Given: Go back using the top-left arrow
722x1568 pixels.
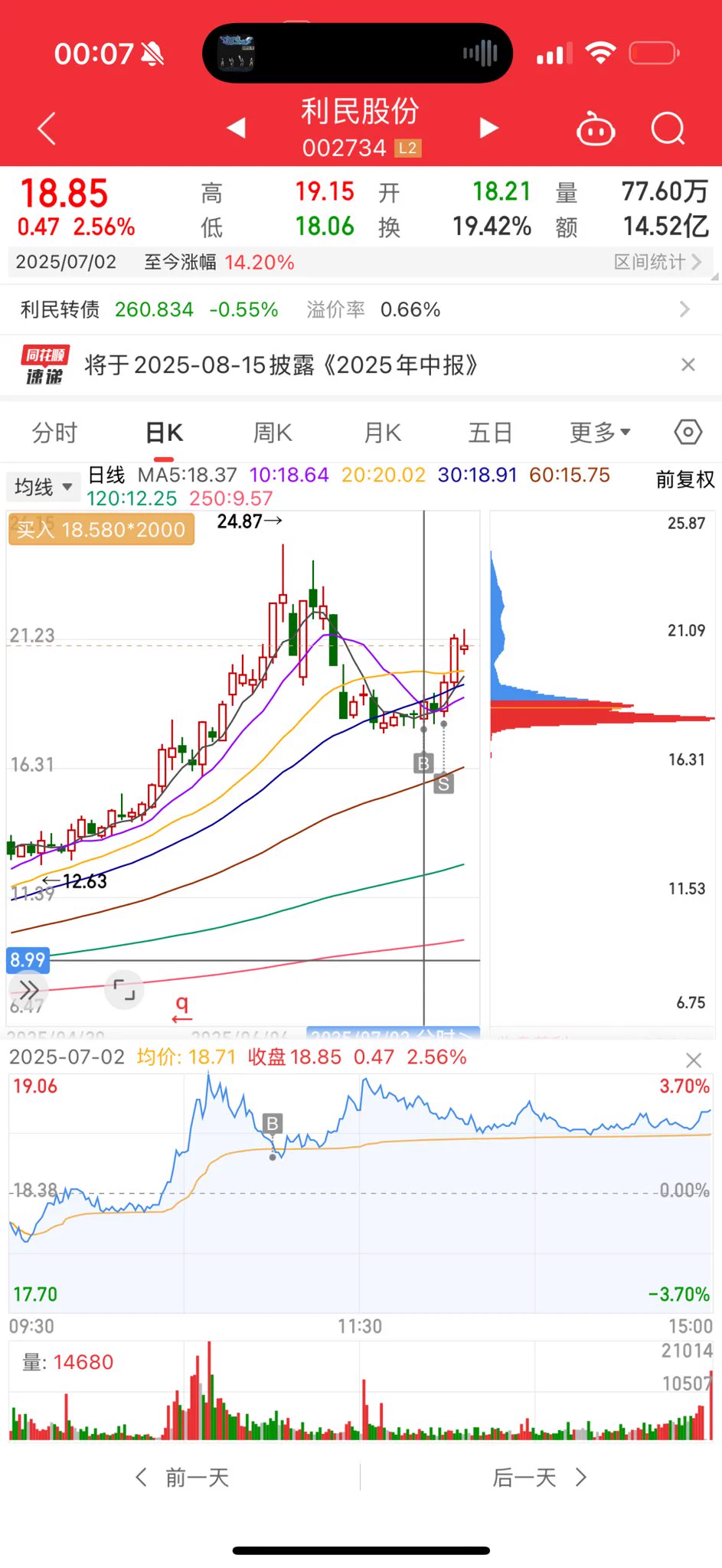Looking at the screenshot, I should click(47, 129).
